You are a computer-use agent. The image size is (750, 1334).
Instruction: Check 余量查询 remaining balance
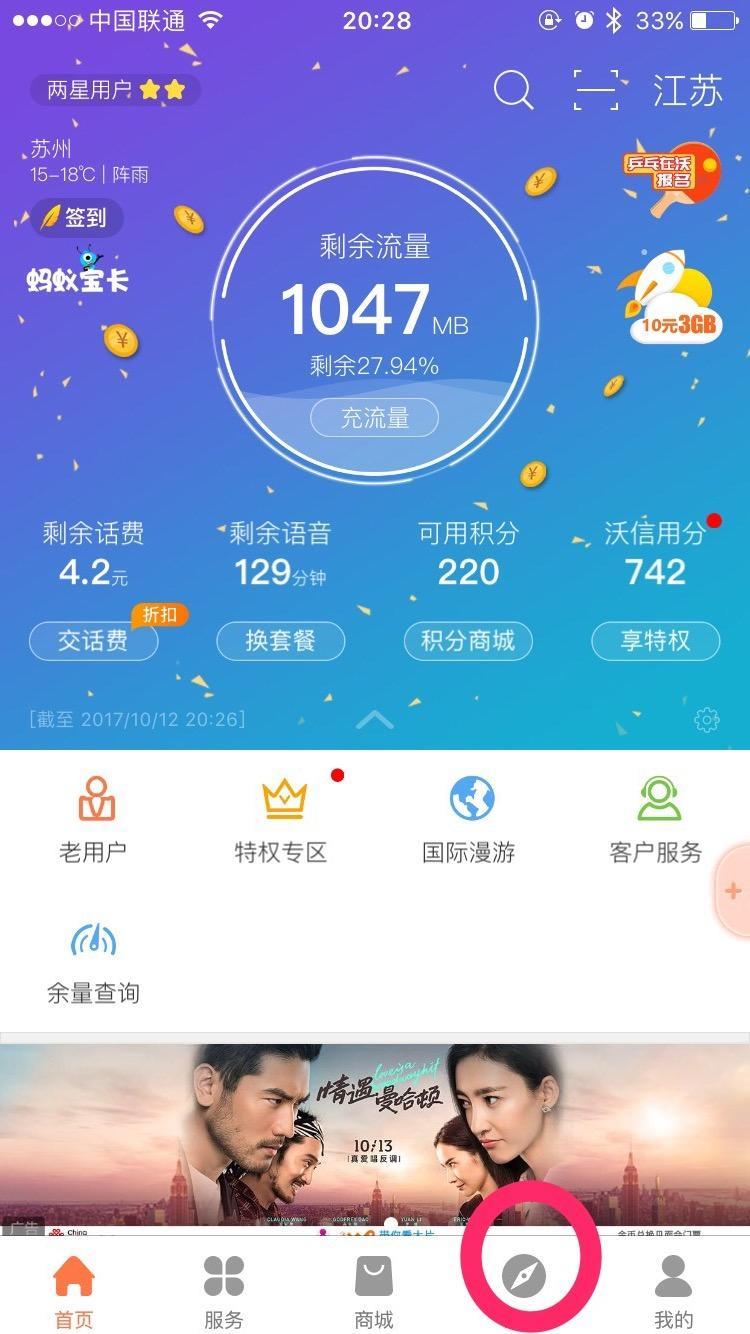coord(93,962)
